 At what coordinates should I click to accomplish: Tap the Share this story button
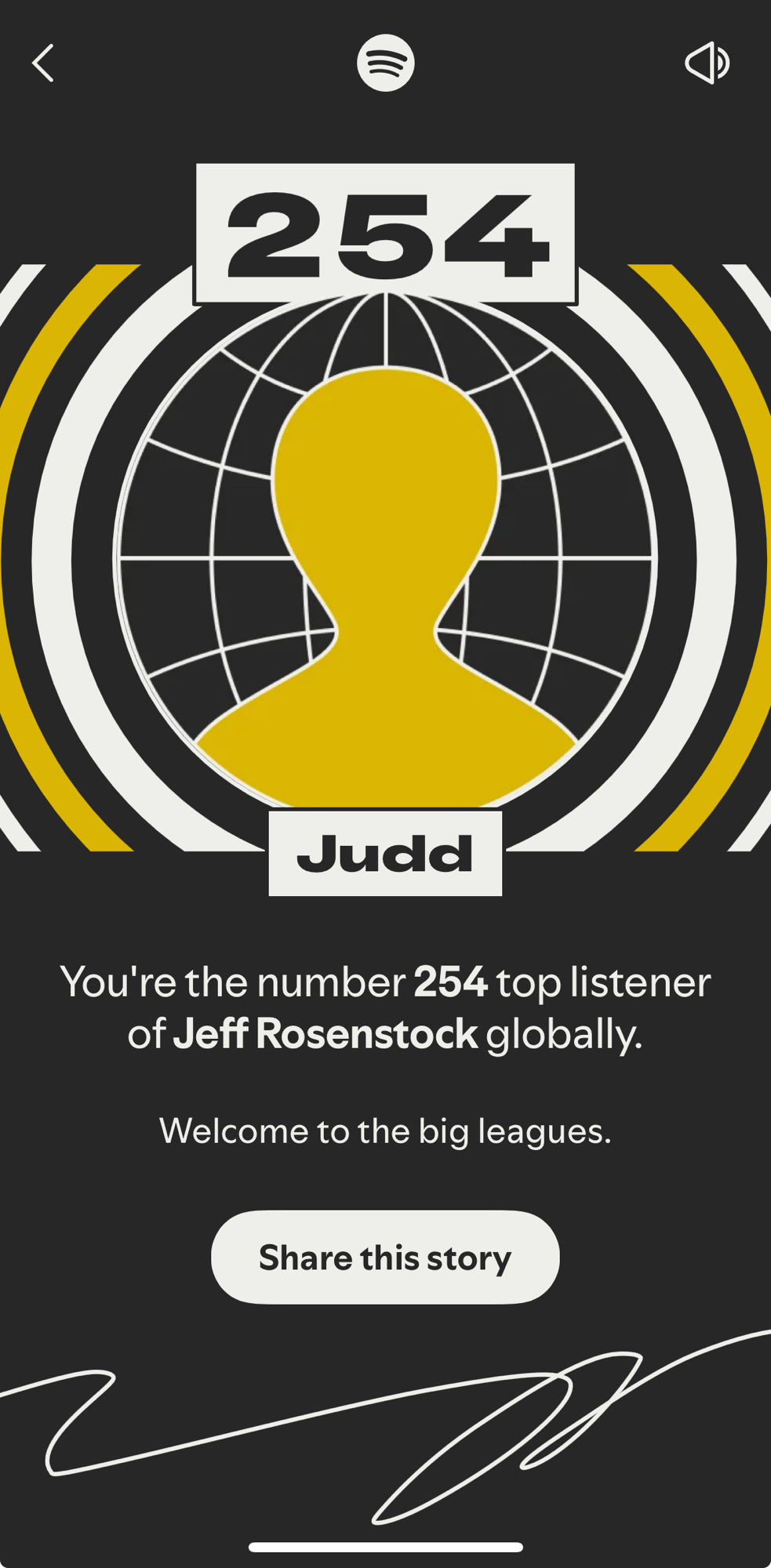point(385,1257)
